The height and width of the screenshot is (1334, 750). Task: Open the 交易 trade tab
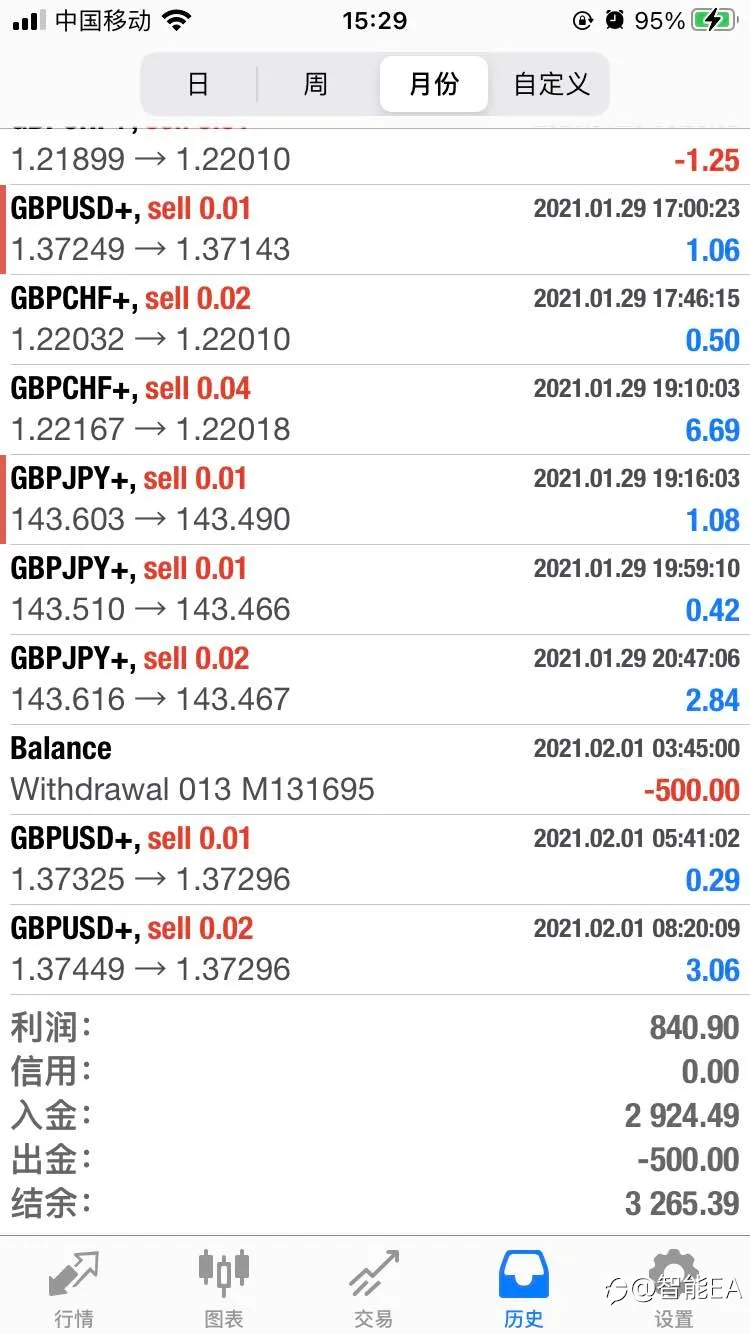click(x=374, y=1288)
